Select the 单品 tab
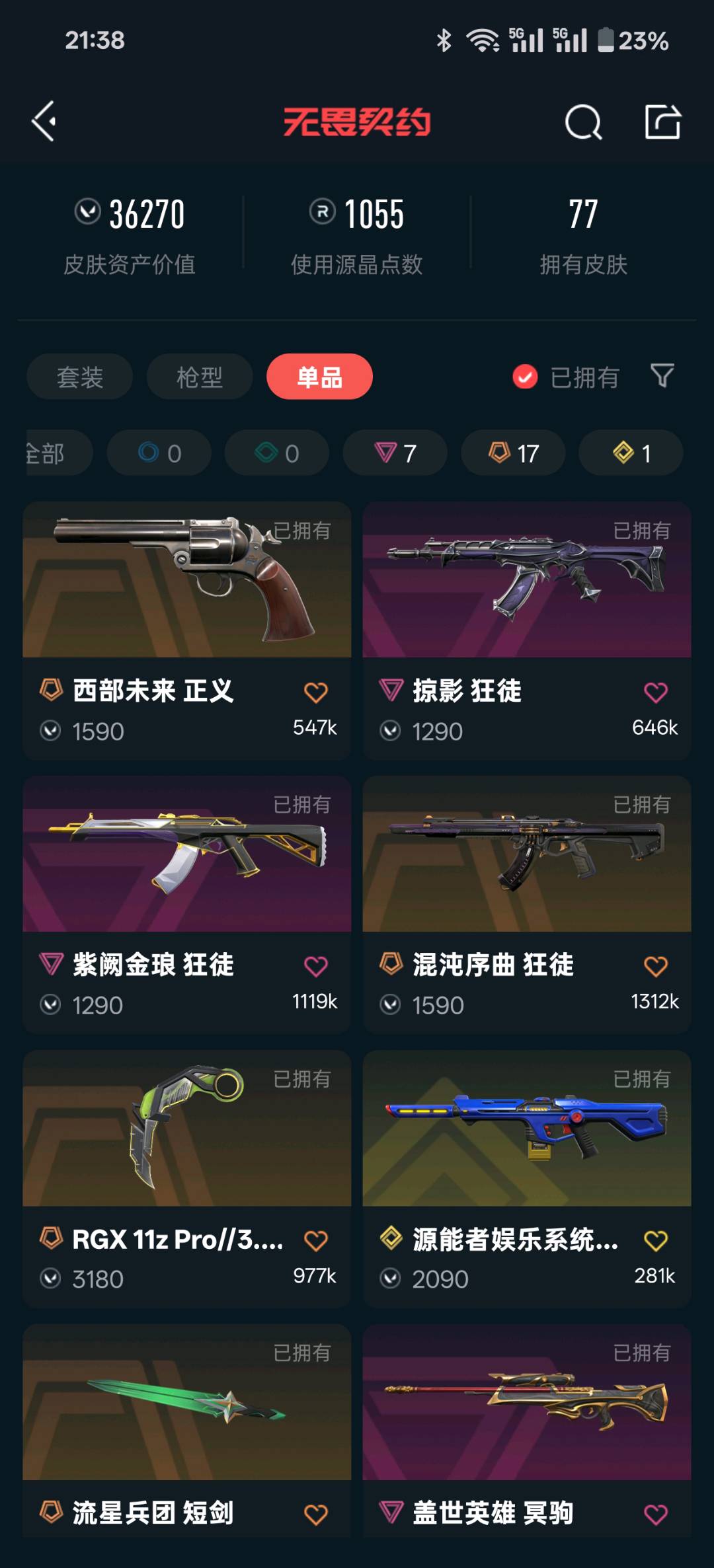 pyautogui.click(x=319, y=377)
